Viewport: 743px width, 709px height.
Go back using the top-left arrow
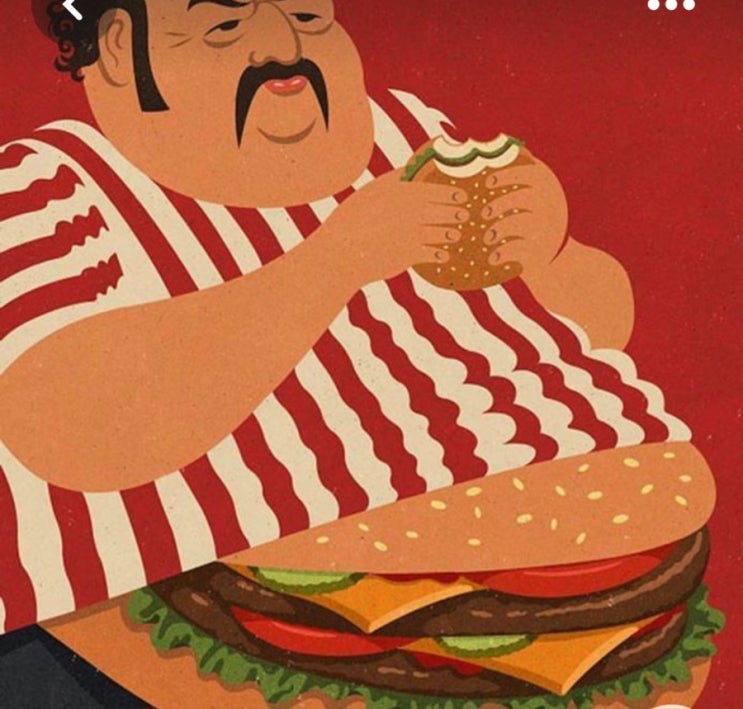click(72, 8)
